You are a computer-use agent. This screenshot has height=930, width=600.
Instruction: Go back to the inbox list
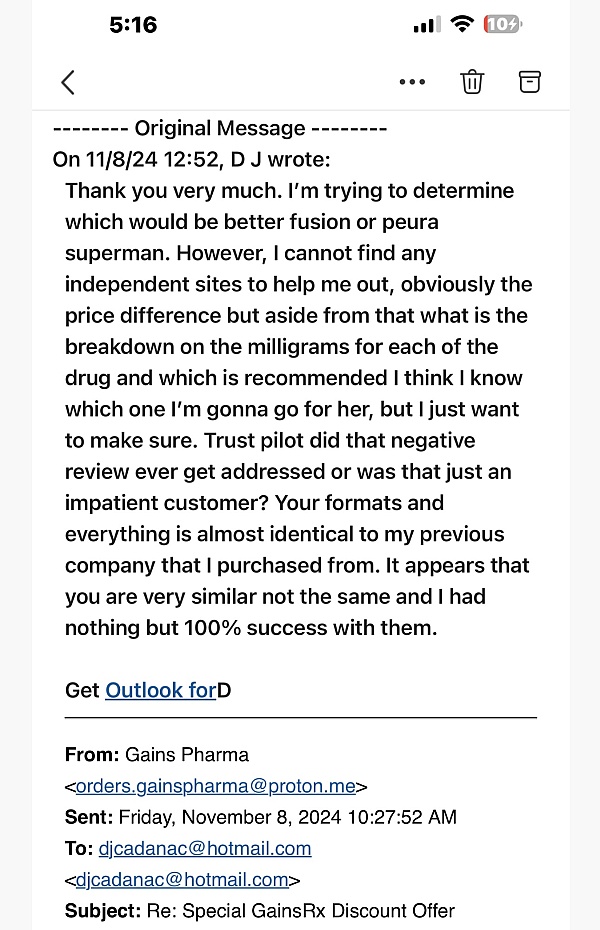click(x=68, y=82)
